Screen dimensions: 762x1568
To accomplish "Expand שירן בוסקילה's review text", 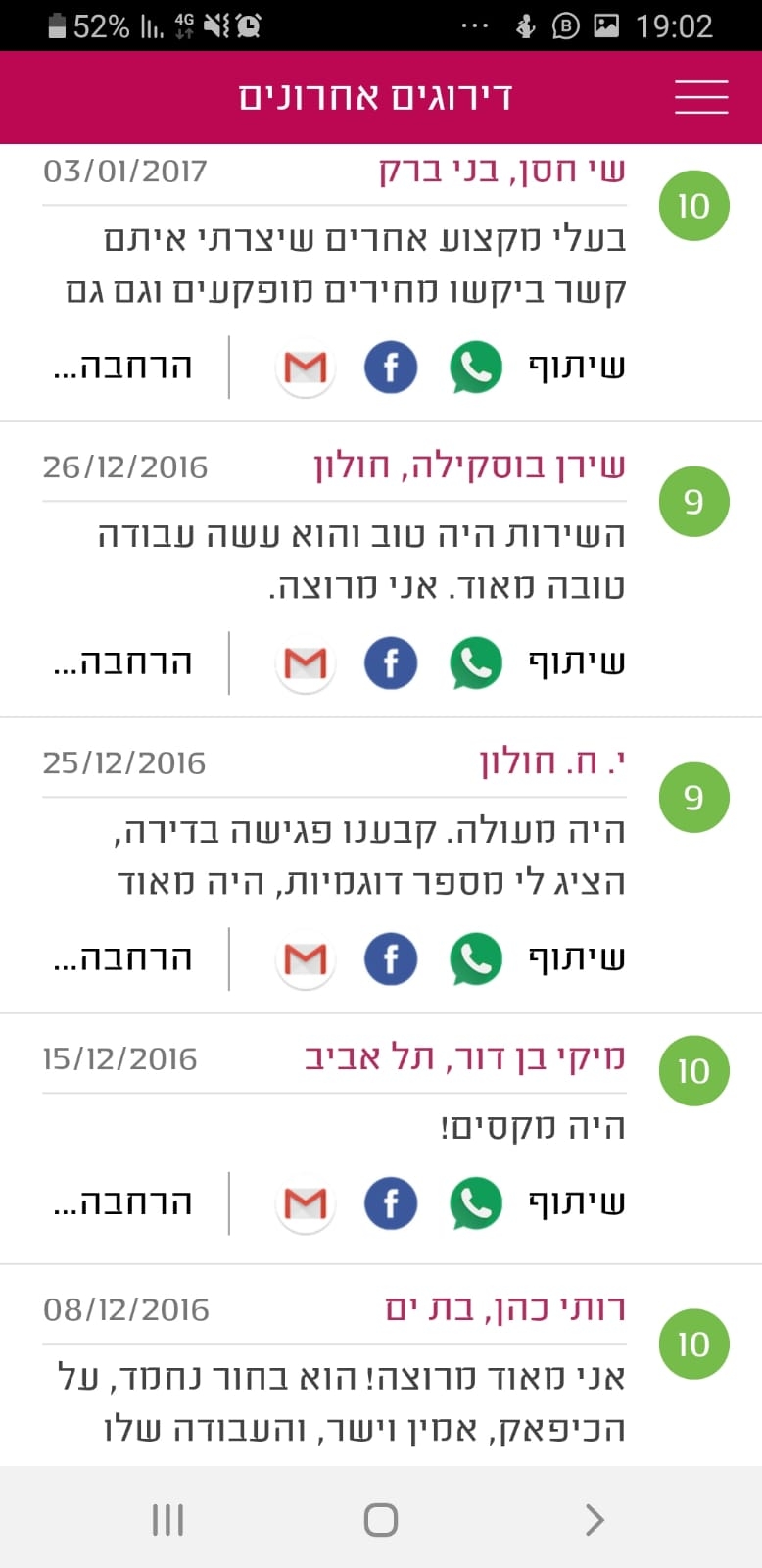I will coord(122,663).
